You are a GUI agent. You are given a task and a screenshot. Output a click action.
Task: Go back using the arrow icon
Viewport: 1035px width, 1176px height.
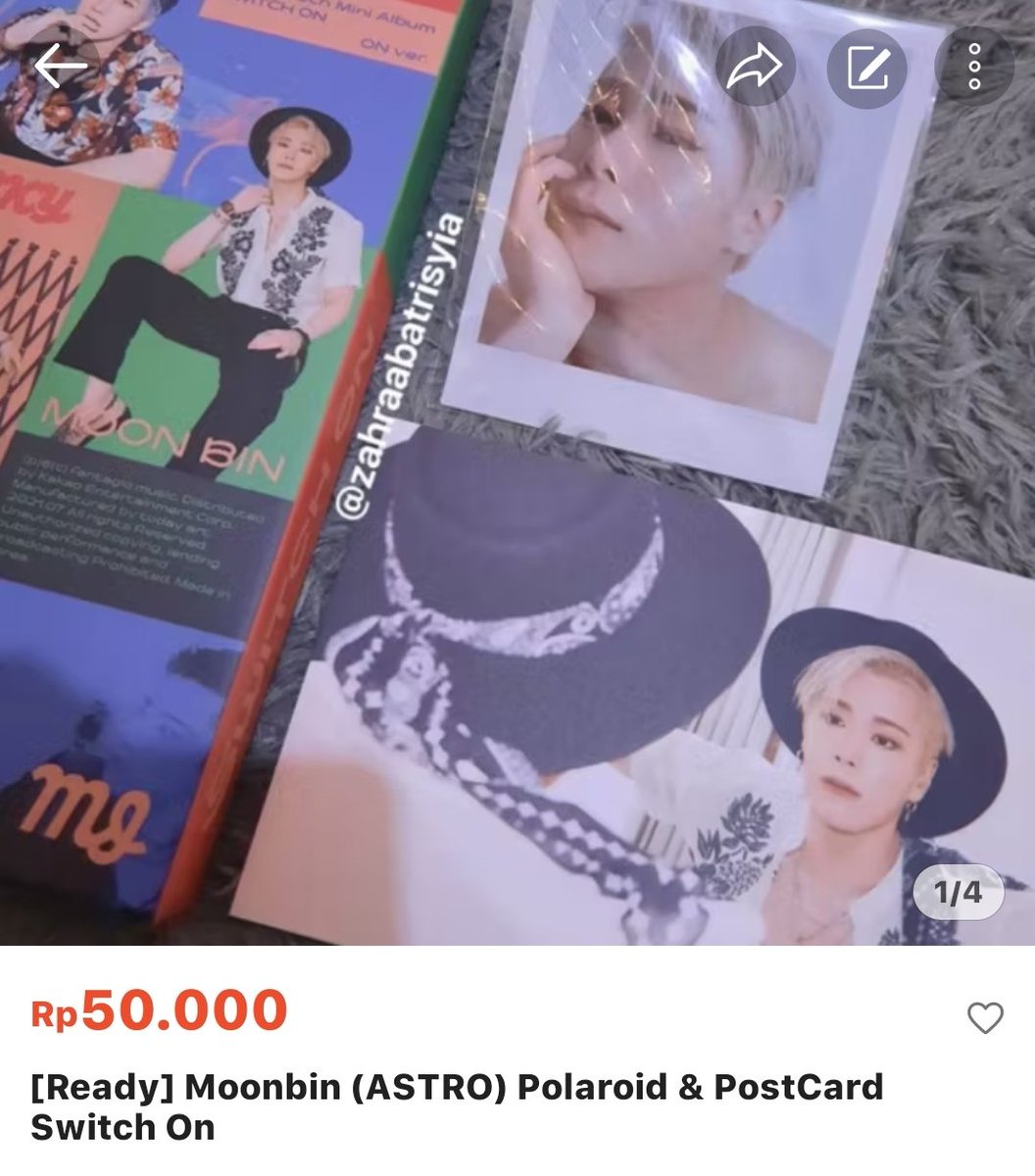click(61, 67)
